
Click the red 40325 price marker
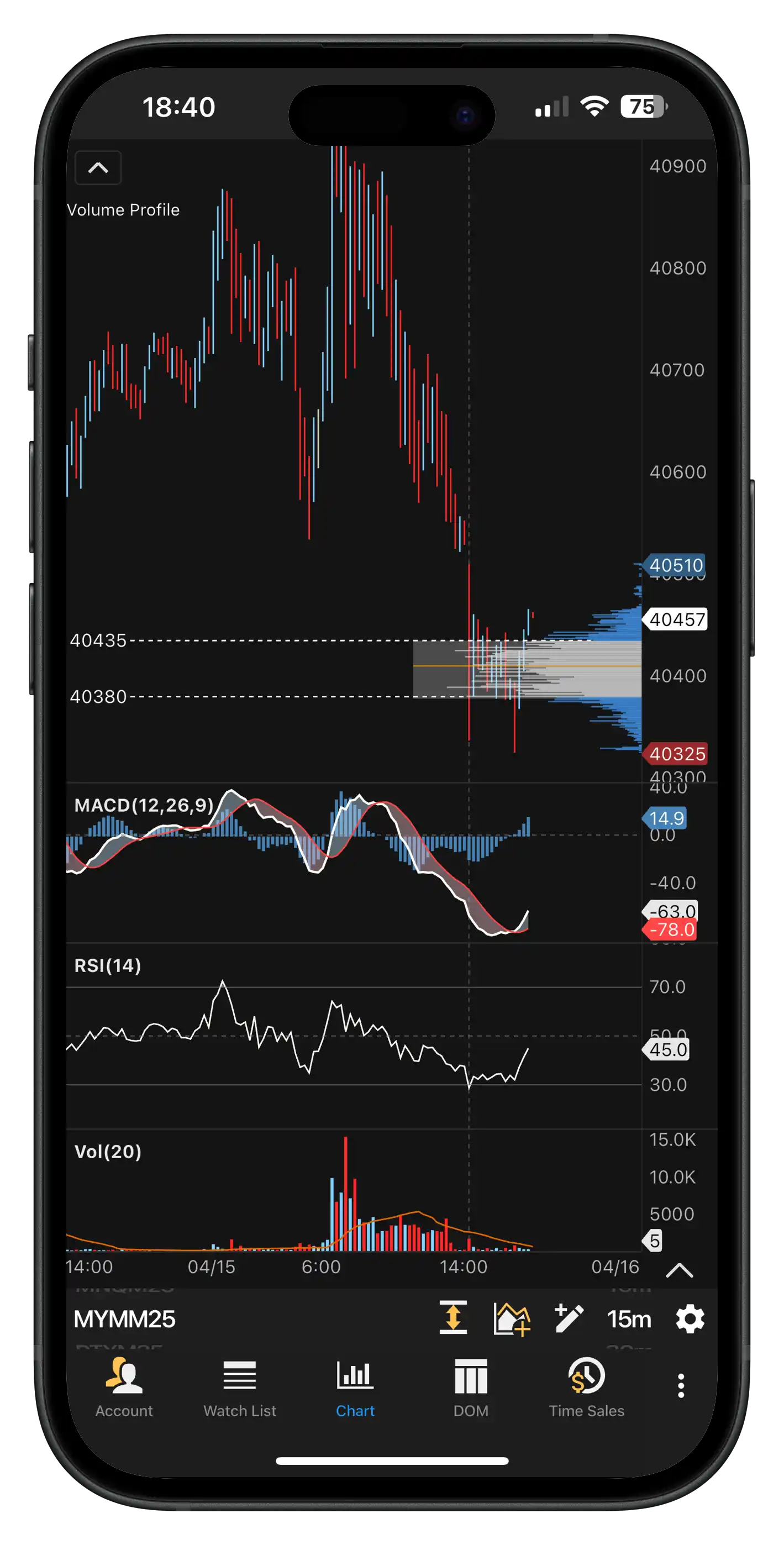[x=675, y=754]
